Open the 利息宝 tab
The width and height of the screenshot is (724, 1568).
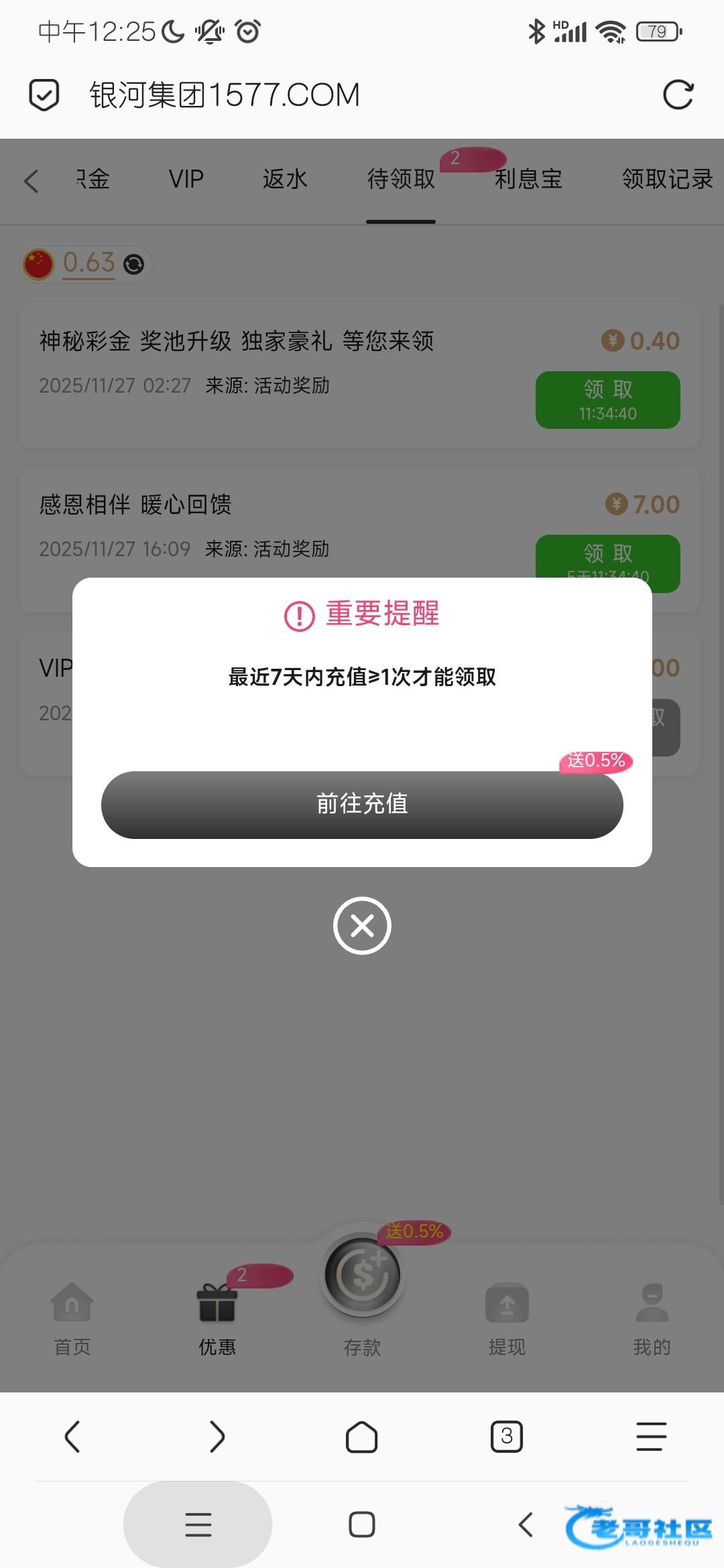[528, 179]
